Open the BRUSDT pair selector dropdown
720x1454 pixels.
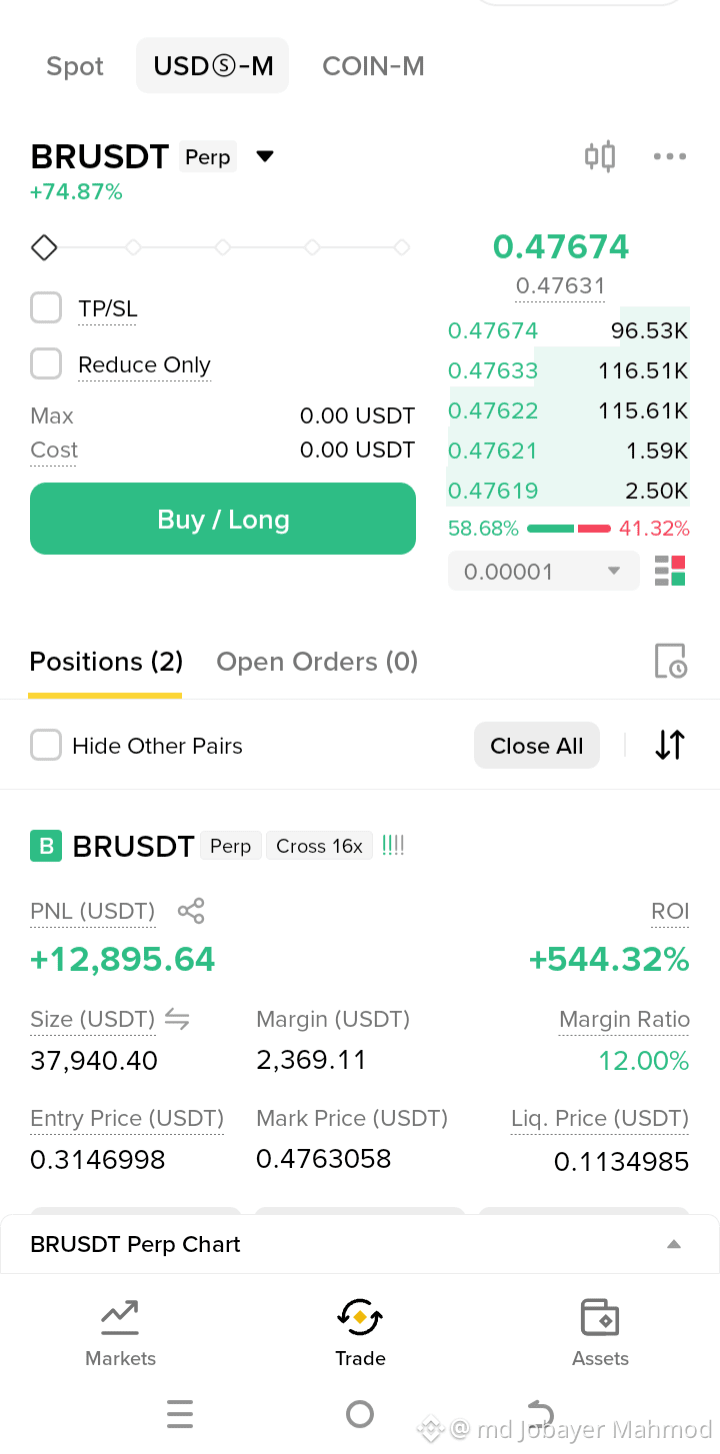(x=264, y=156)
